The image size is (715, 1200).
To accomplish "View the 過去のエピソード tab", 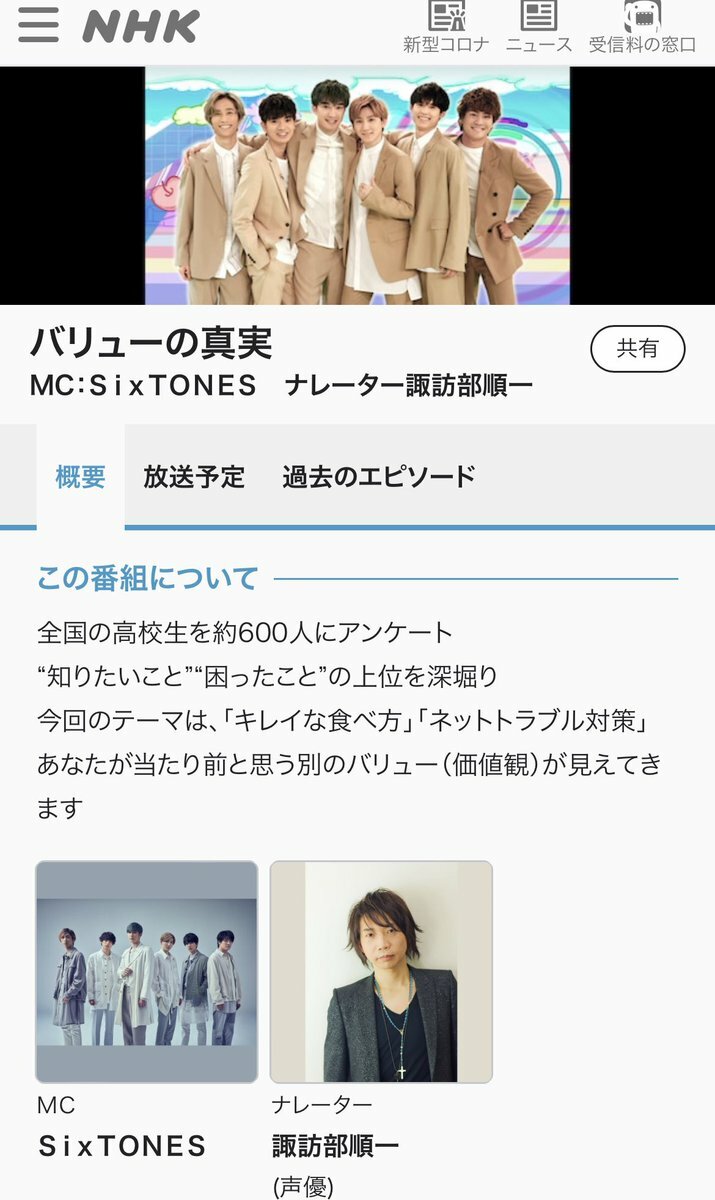I will point(378,477).
